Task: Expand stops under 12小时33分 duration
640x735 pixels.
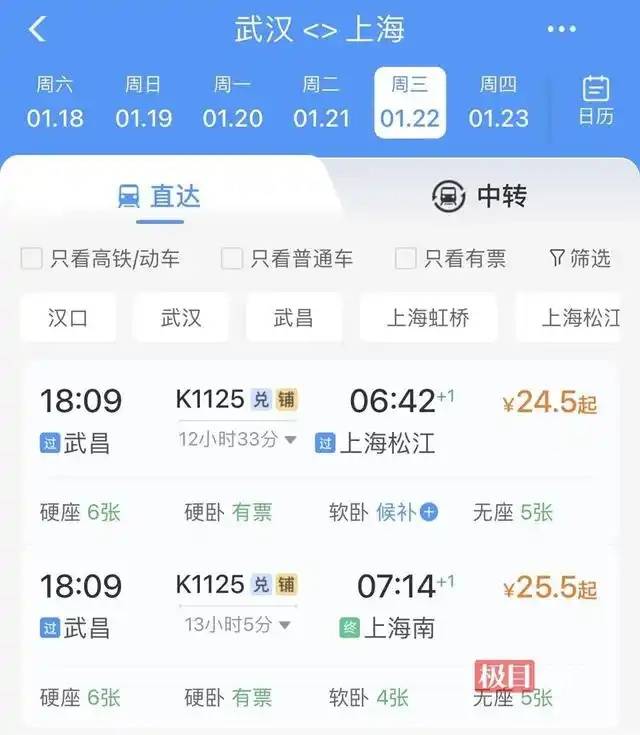Action: click(238, 439)
